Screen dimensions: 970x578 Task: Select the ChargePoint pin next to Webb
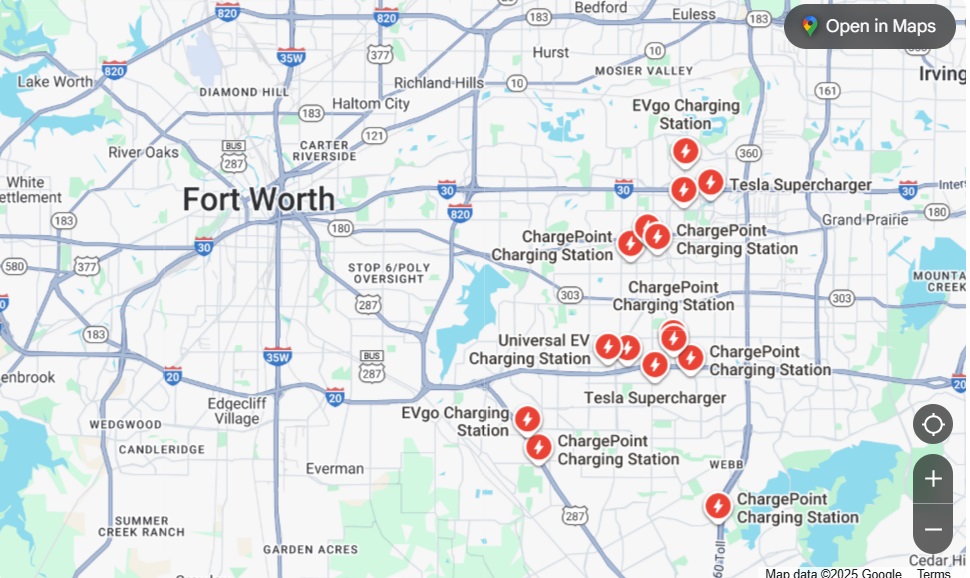pyautogui.click(x=718, y=507)
